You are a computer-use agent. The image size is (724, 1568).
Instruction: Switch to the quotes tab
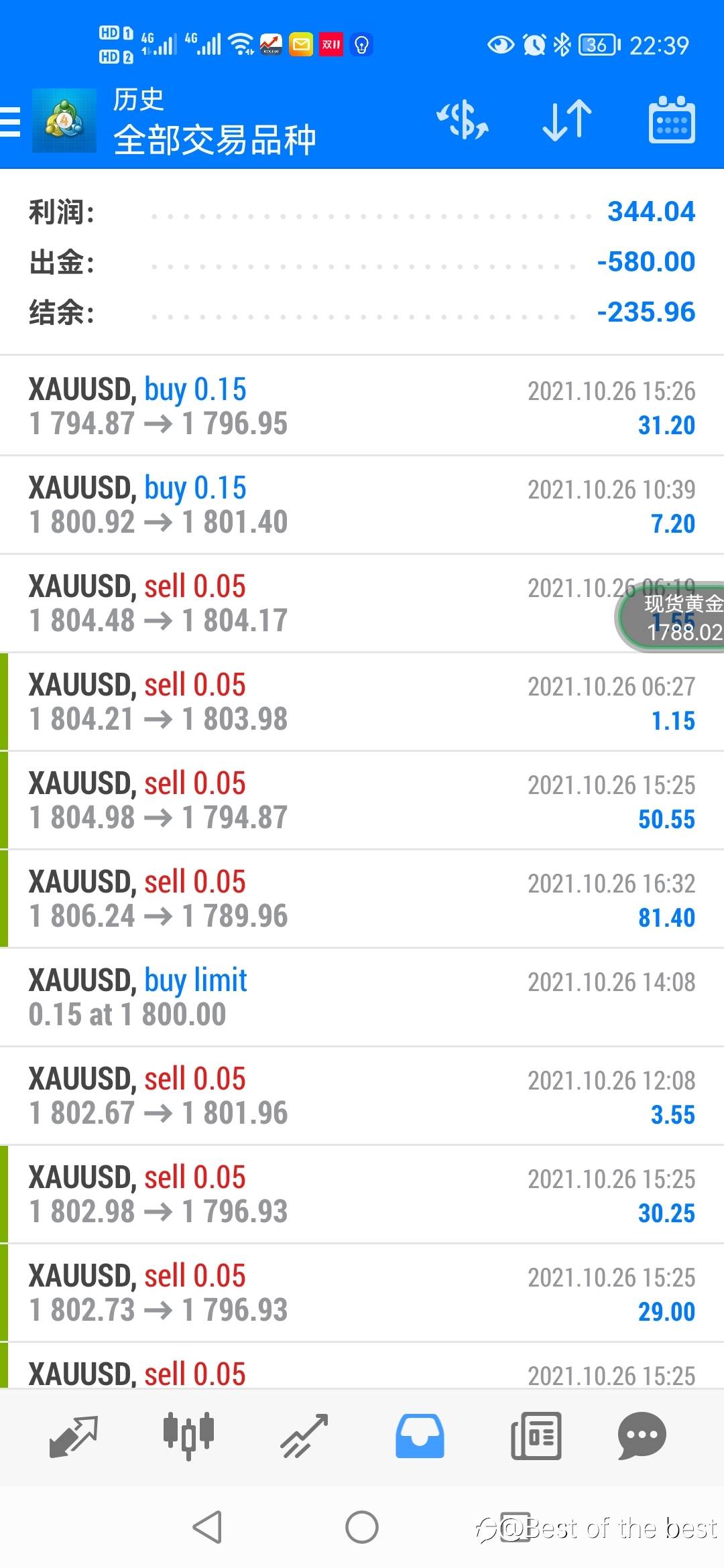click(74, 1437)
